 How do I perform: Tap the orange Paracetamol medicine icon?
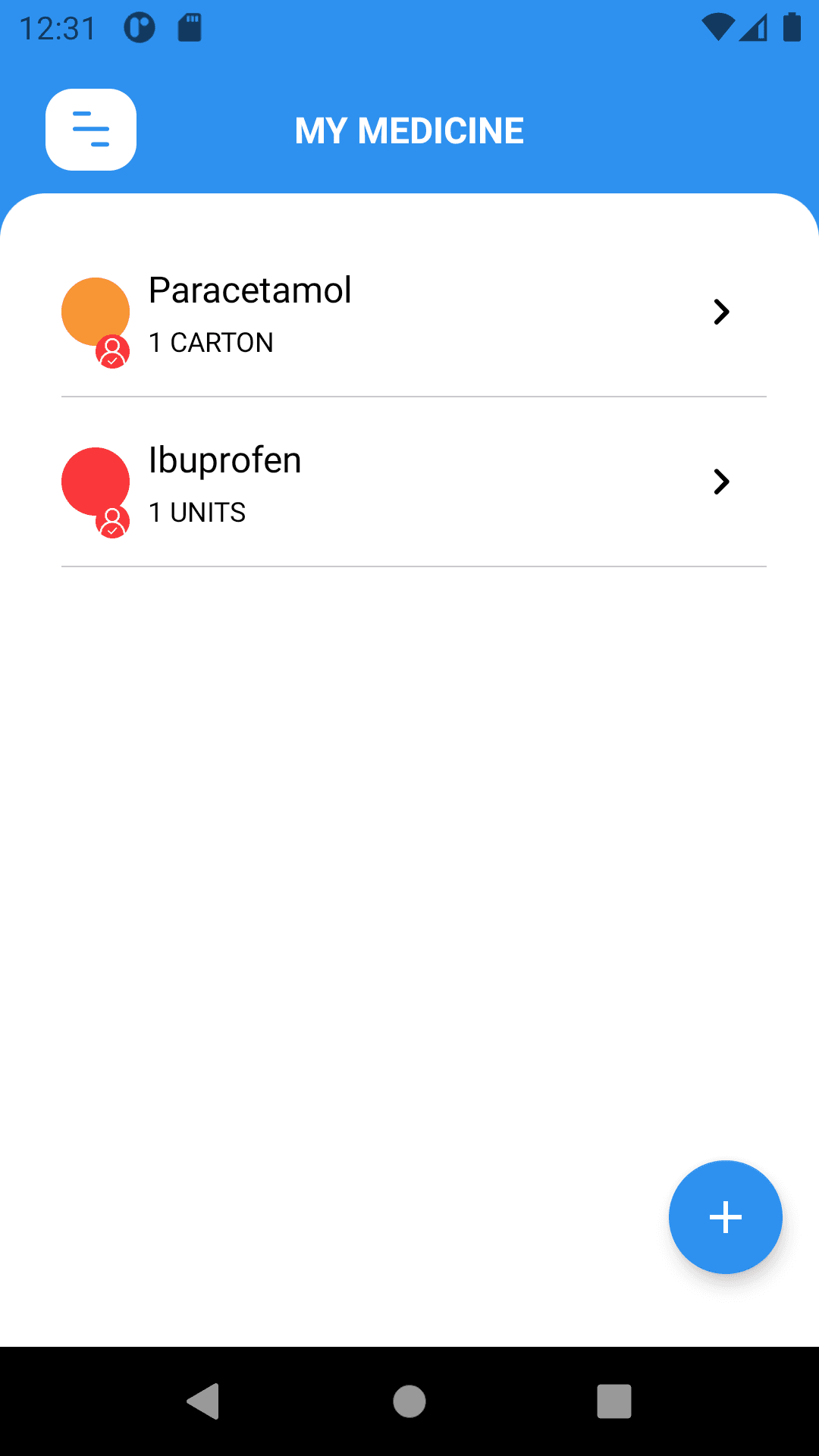tap(96, 309)
